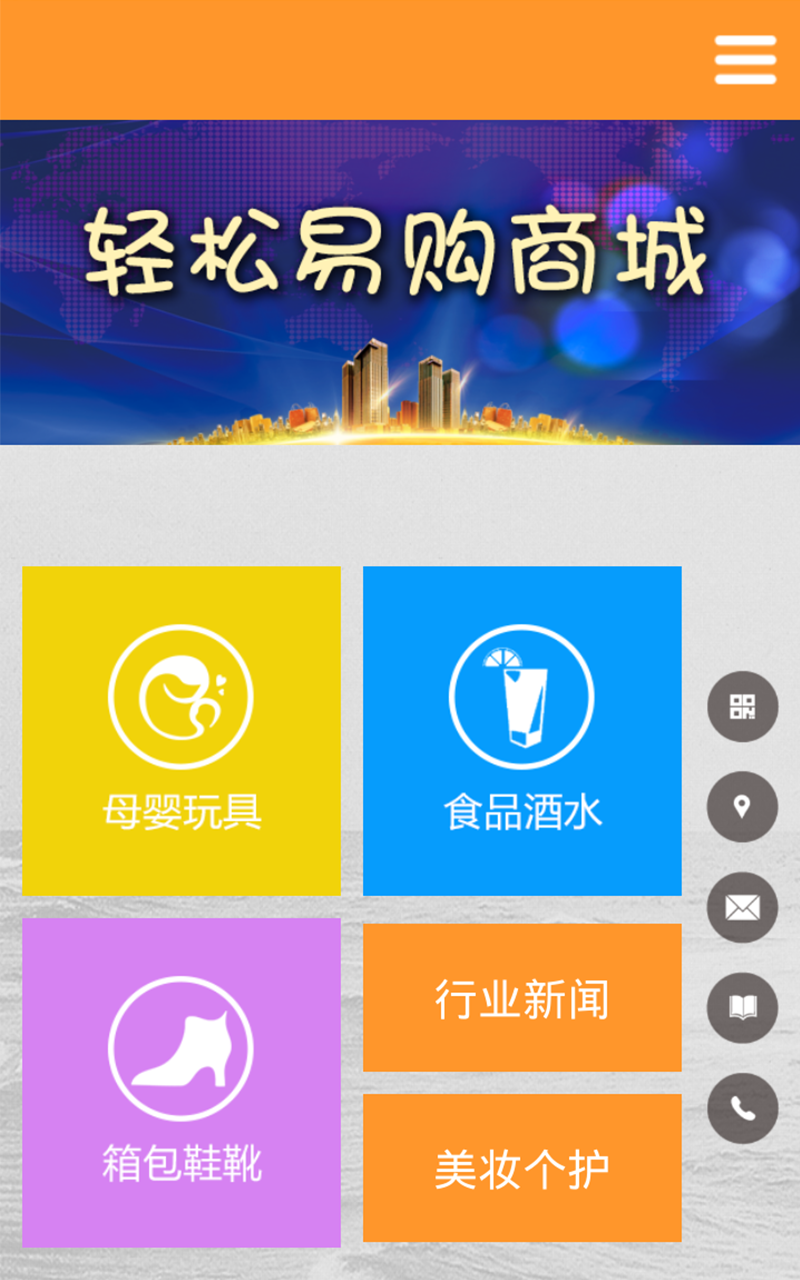
Task: Show the QR code
Action: pyautogui.click(x=742, y=707)
